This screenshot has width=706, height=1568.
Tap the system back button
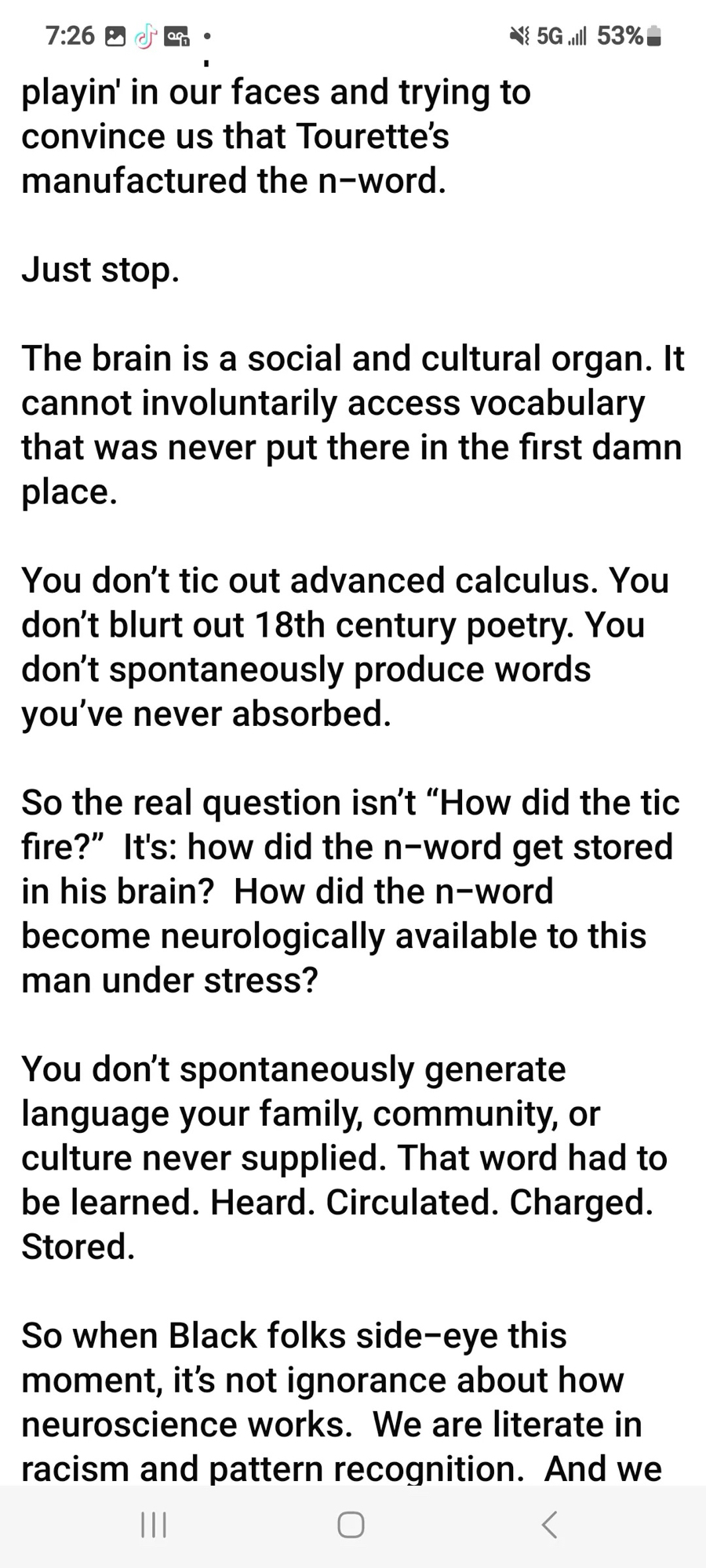pyautogui.click(x=550, y=1525)
